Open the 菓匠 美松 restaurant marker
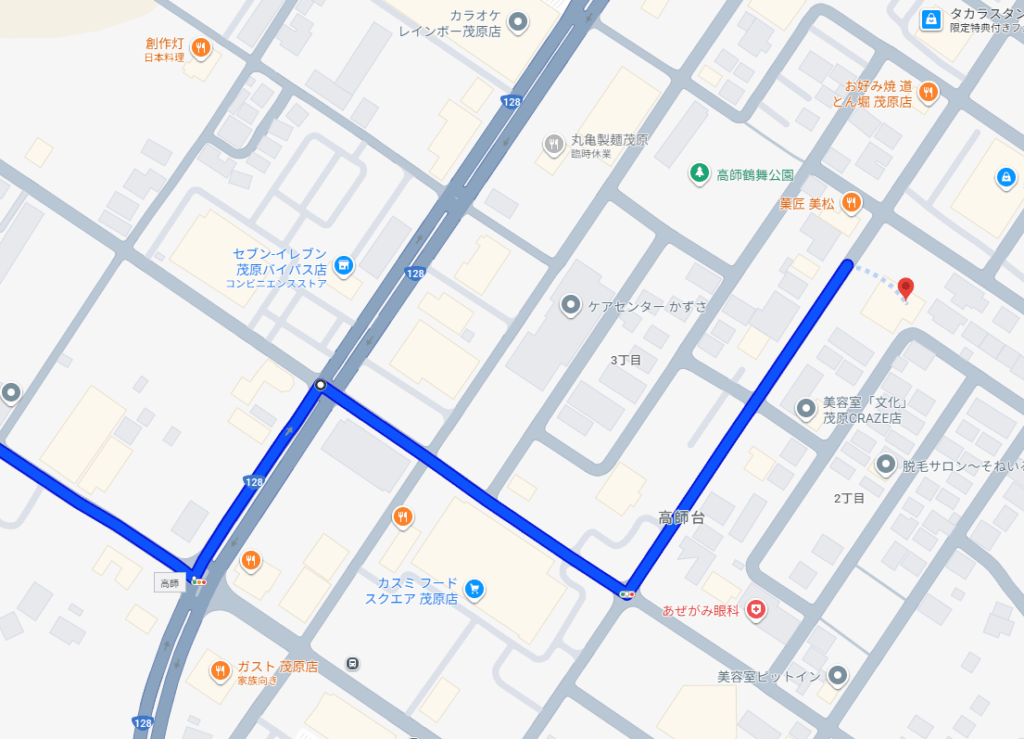This screenshot has height=739, width=1024. click(851, 202)
